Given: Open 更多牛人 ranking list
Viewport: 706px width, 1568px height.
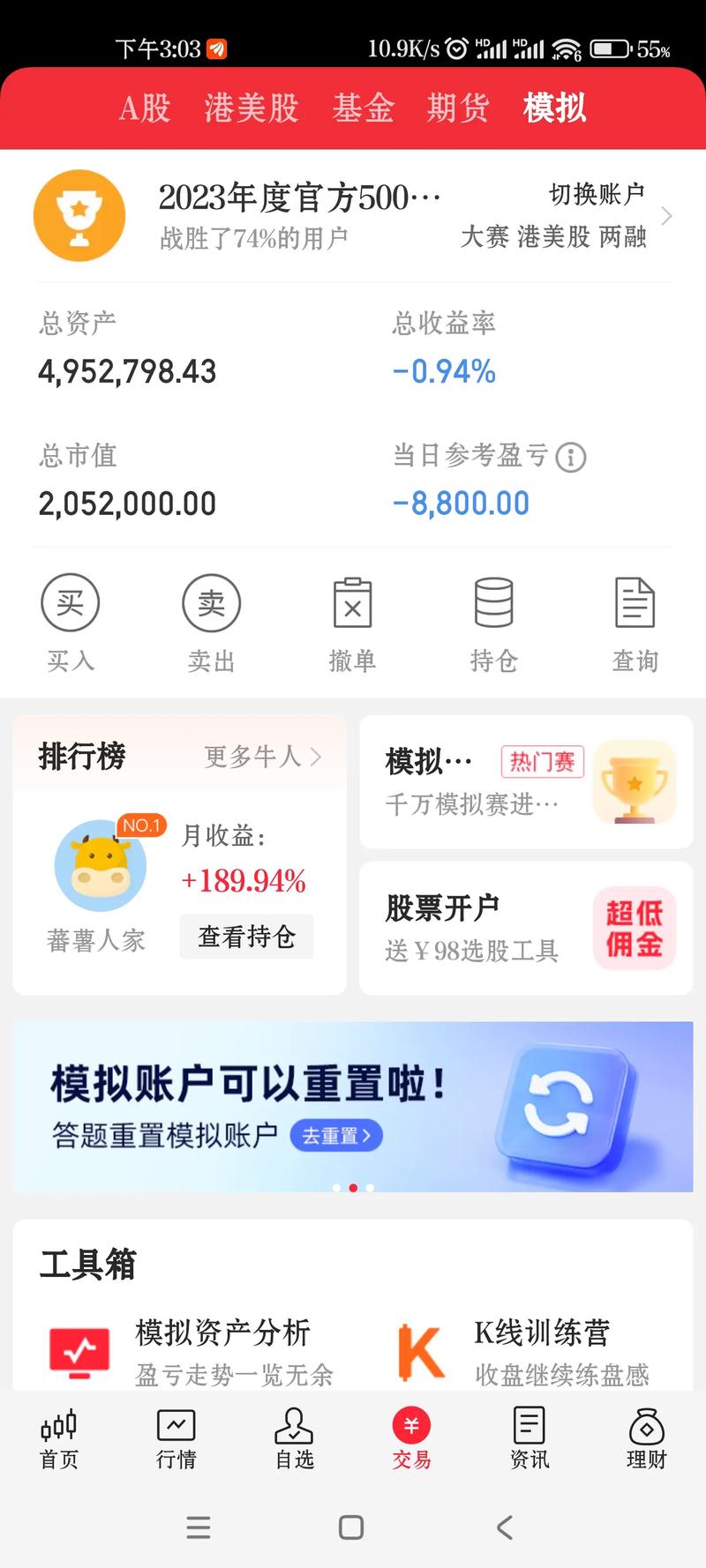Looking at the screenshot, I should tap(262, 757).
